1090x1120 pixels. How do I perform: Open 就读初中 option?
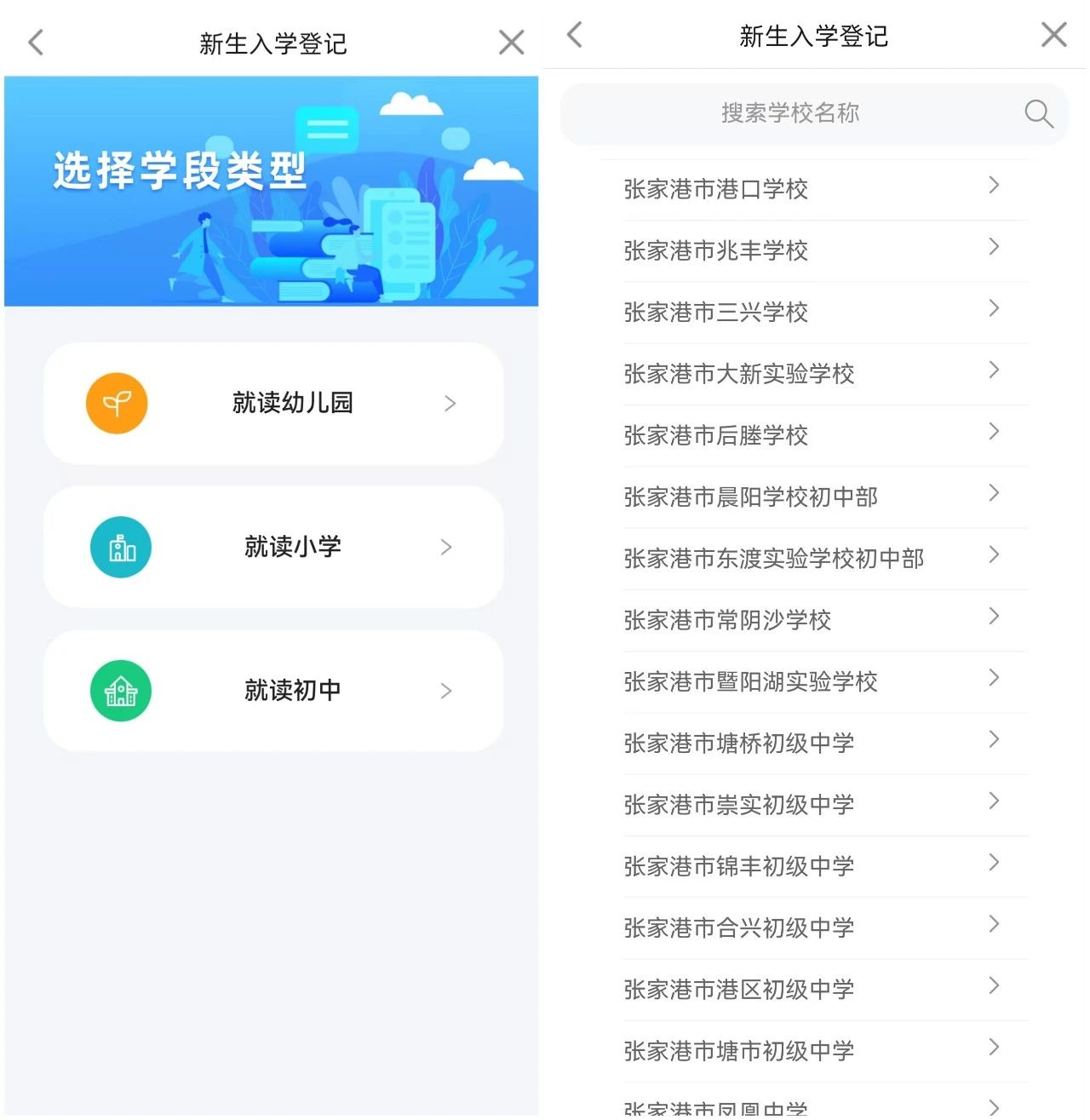pyautogui.click(x=273, y=691)
